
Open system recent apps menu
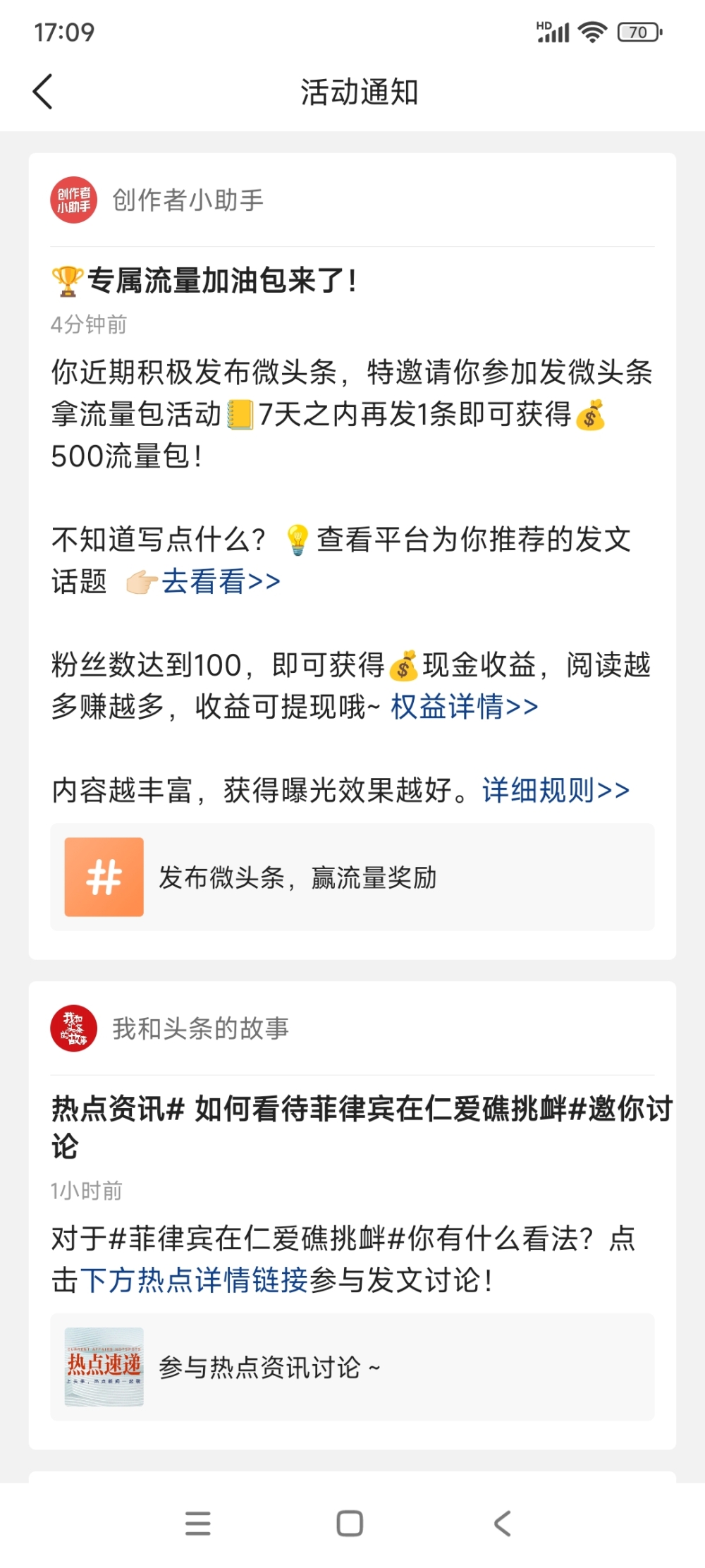point(198,1524)
